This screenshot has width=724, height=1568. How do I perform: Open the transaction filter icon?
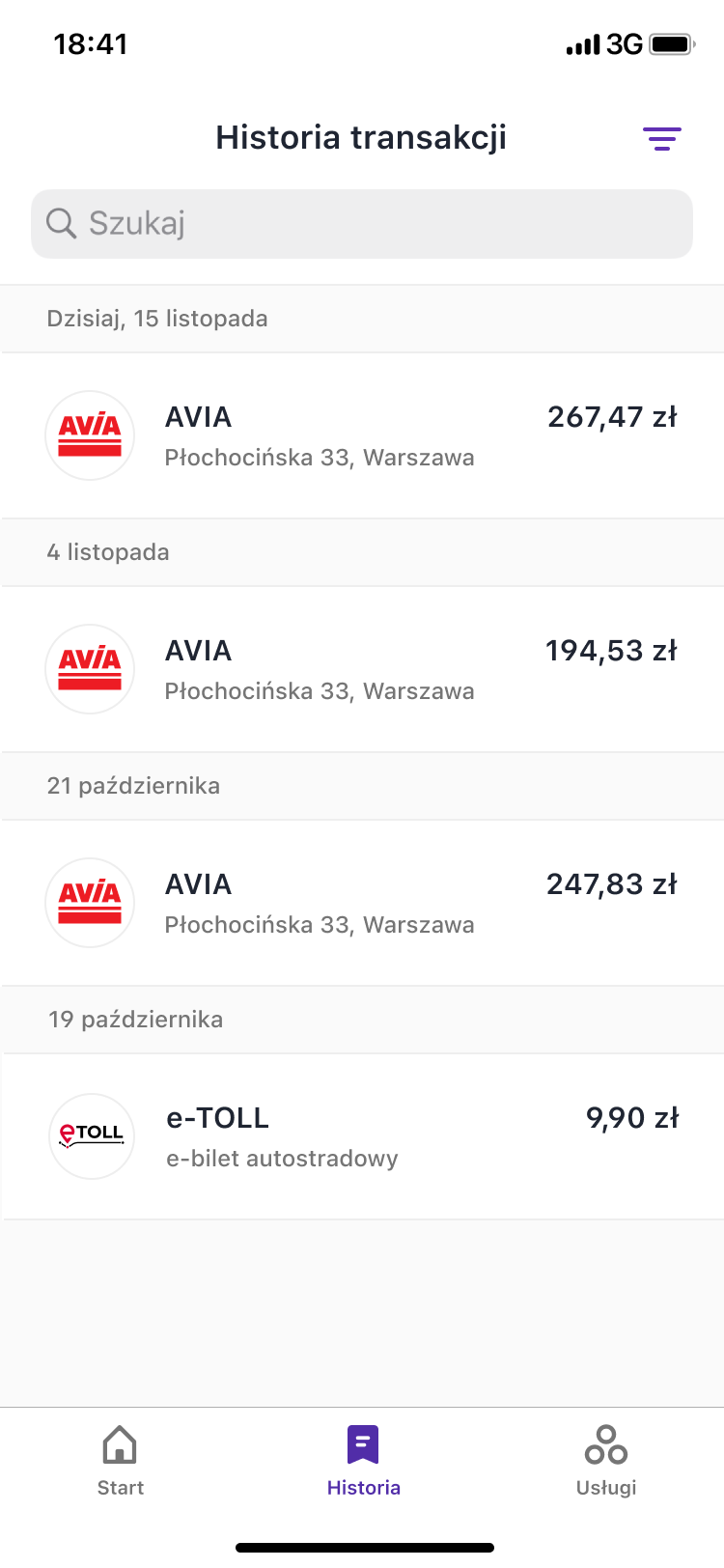[x=662, y=139]
